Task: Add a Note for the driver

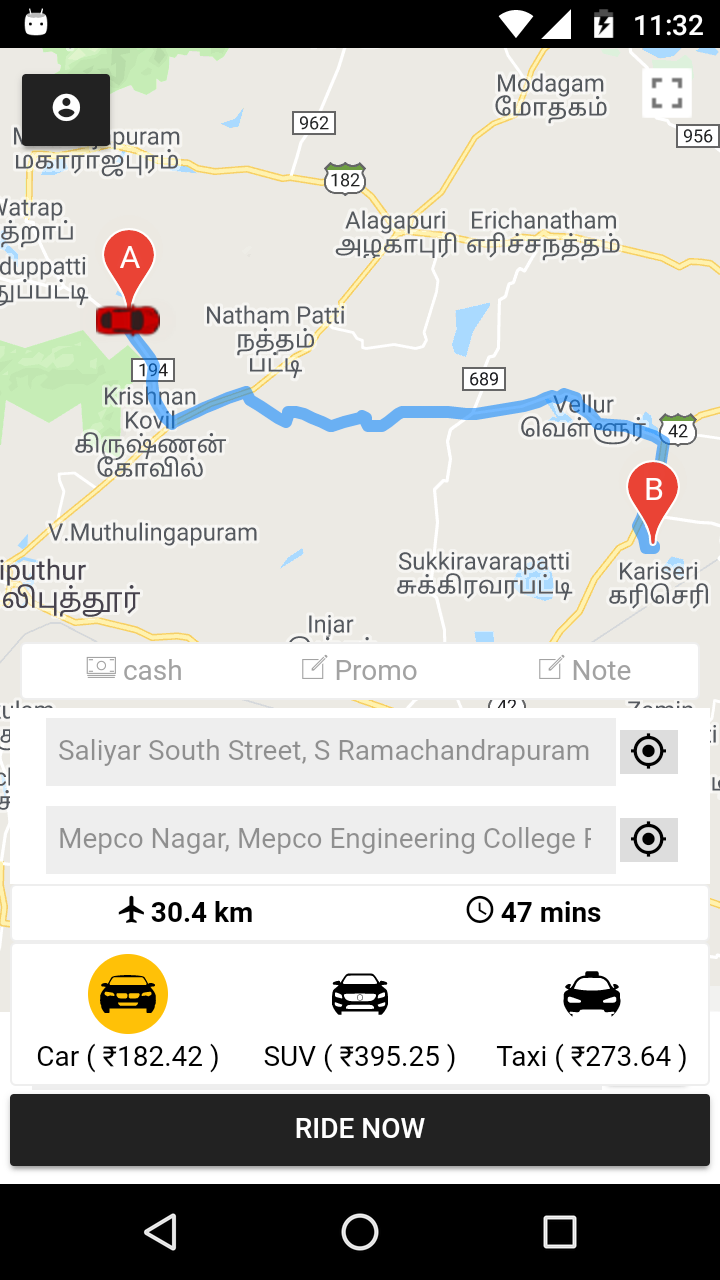Action: [585, 670]
